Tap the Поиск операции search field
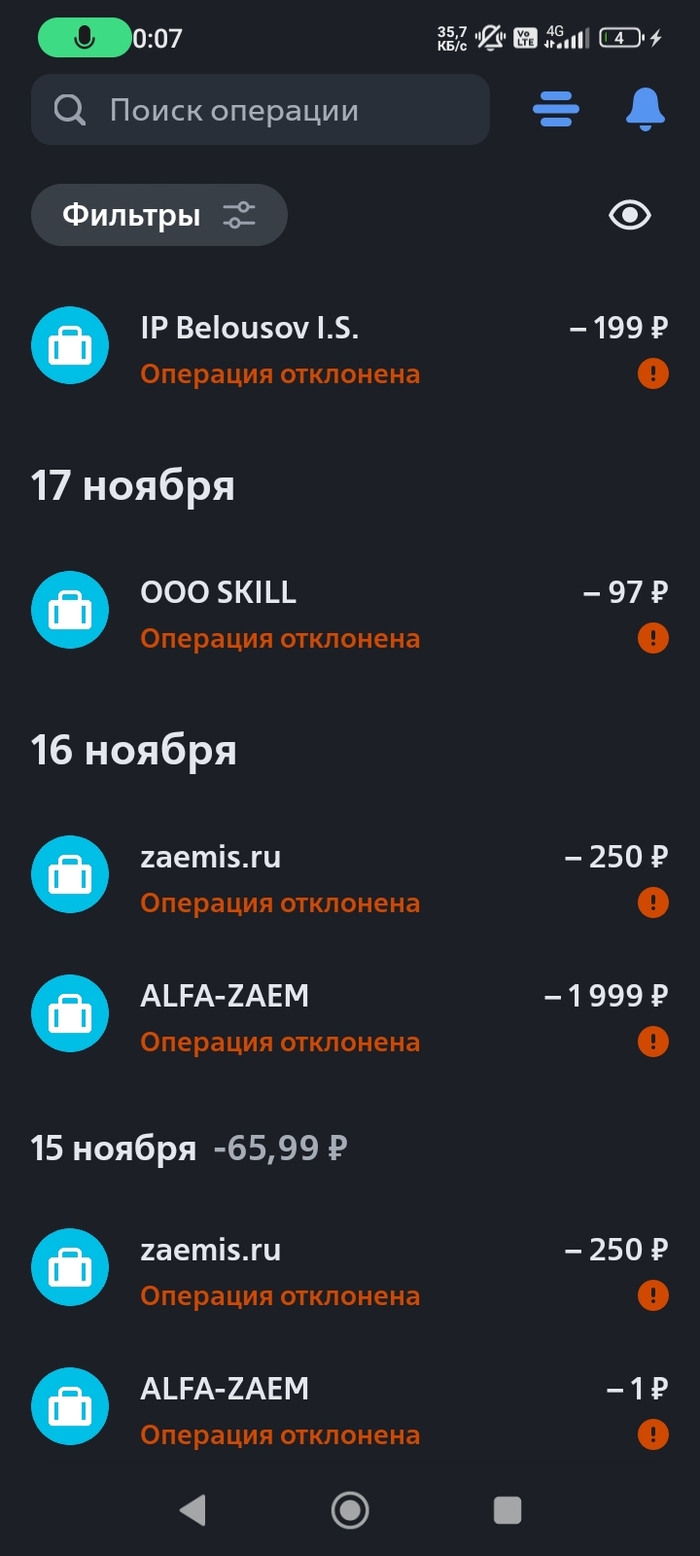The image size is (700, 1556). click(260, 110)
